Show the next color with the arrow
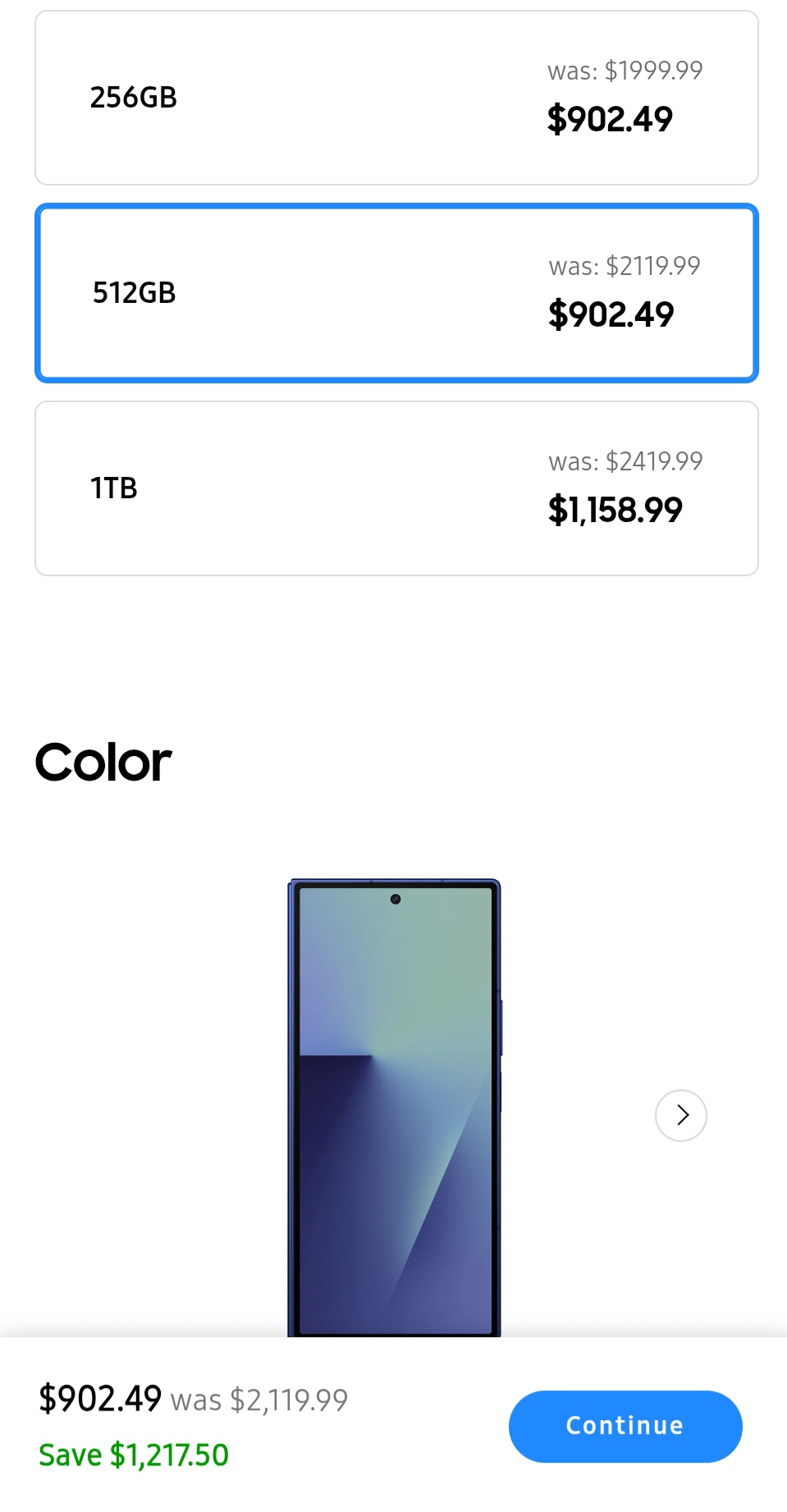Image resolution: width=787 pixels, height=1512 pixels. (x=680, y=1115)
